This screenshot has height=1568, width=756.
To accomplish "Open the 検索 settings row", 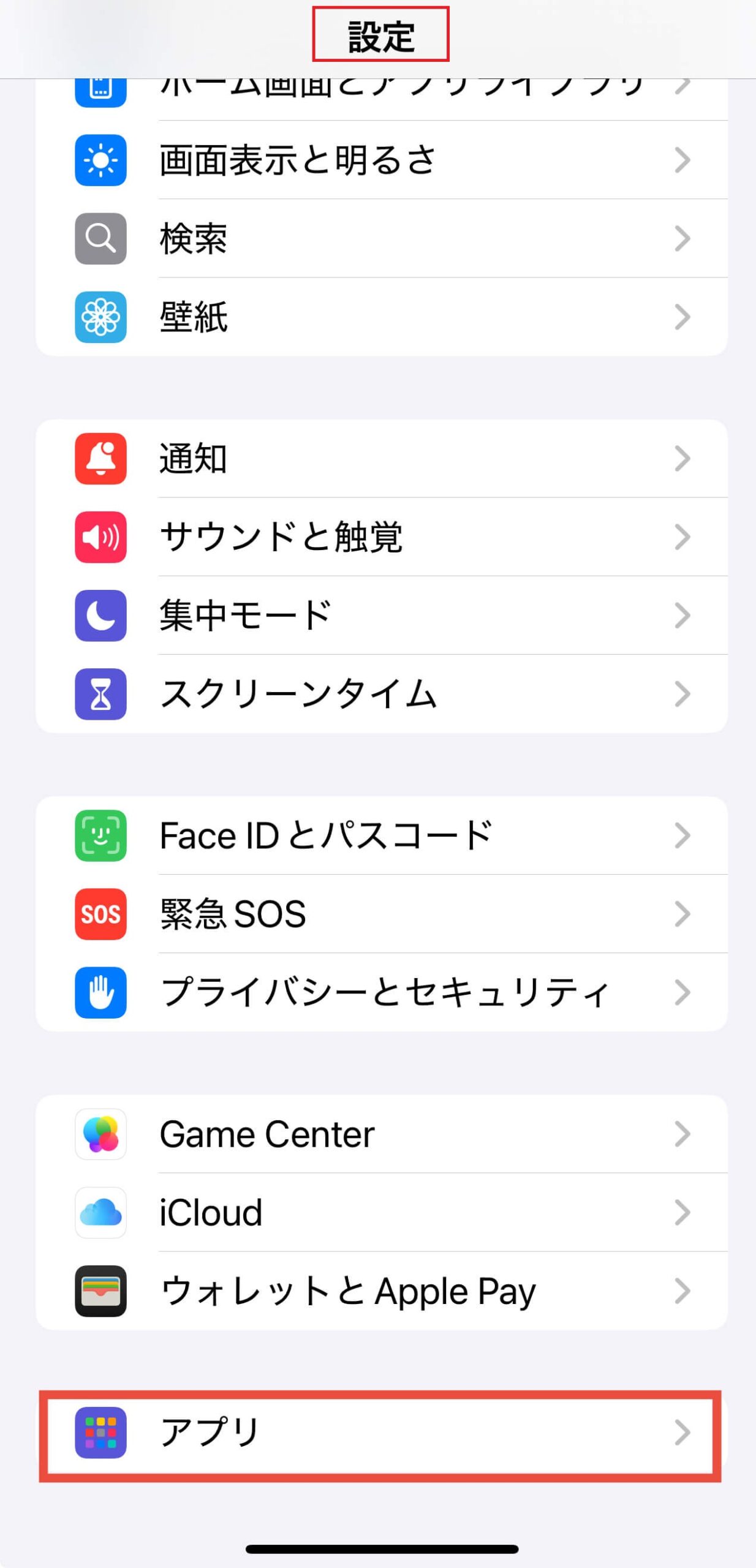I will click(x=380, y=239).
